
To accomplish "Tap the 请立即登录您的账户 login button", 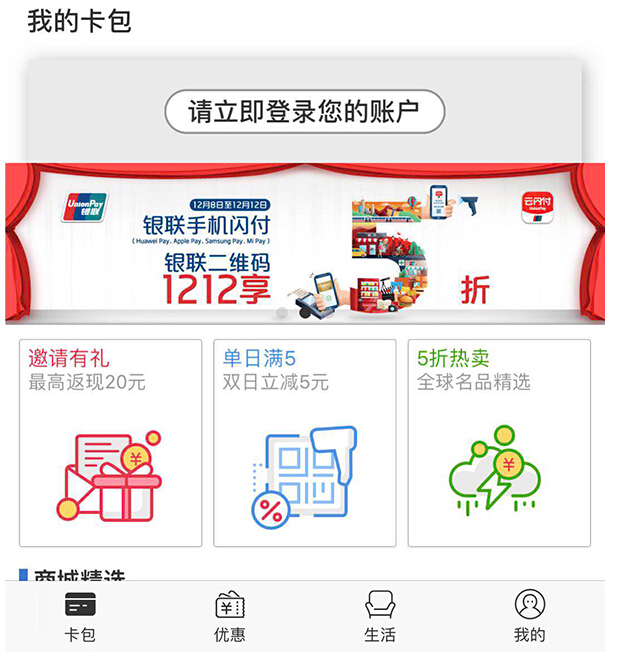I will point(304,111).
